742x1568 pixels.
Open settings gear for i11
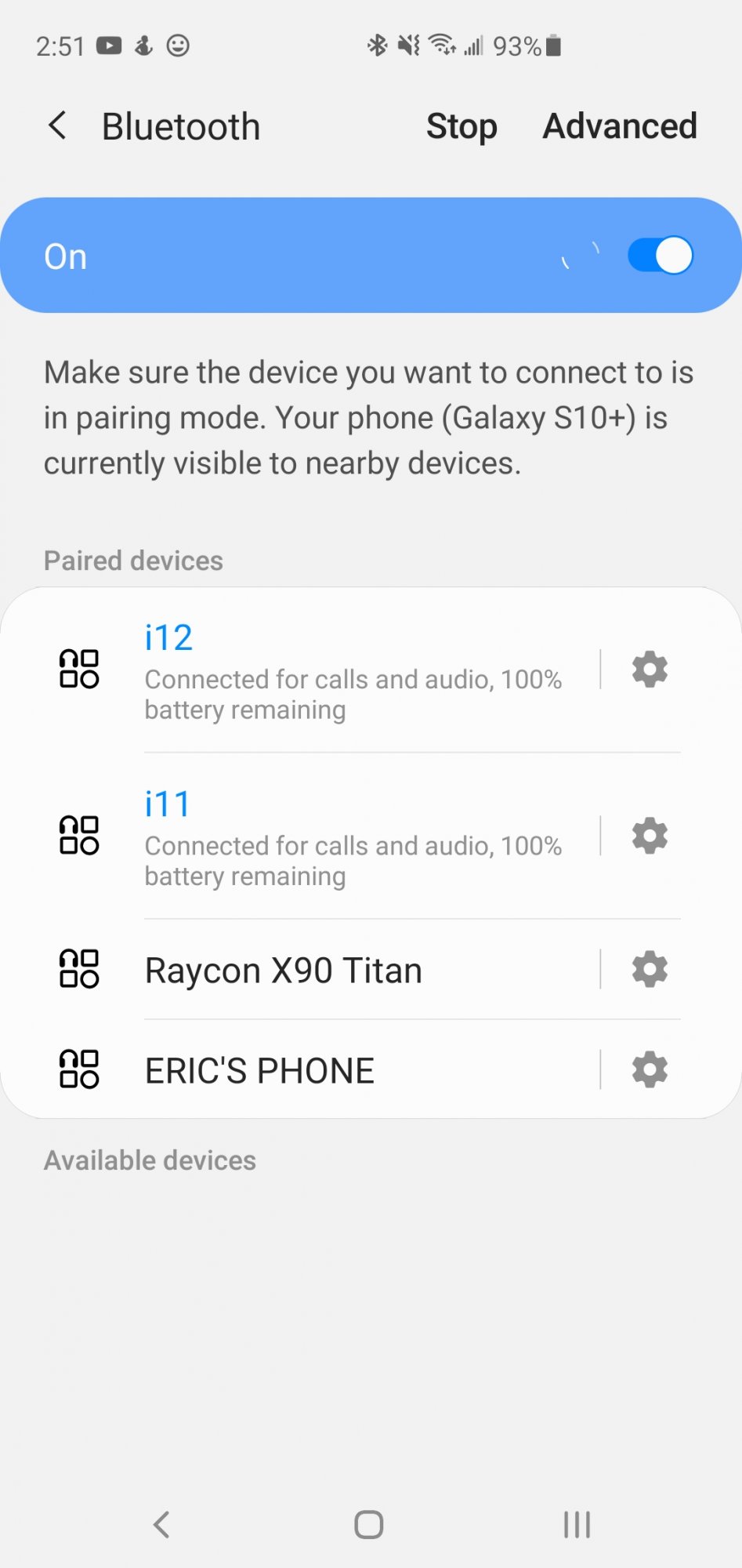click(650, 836)
